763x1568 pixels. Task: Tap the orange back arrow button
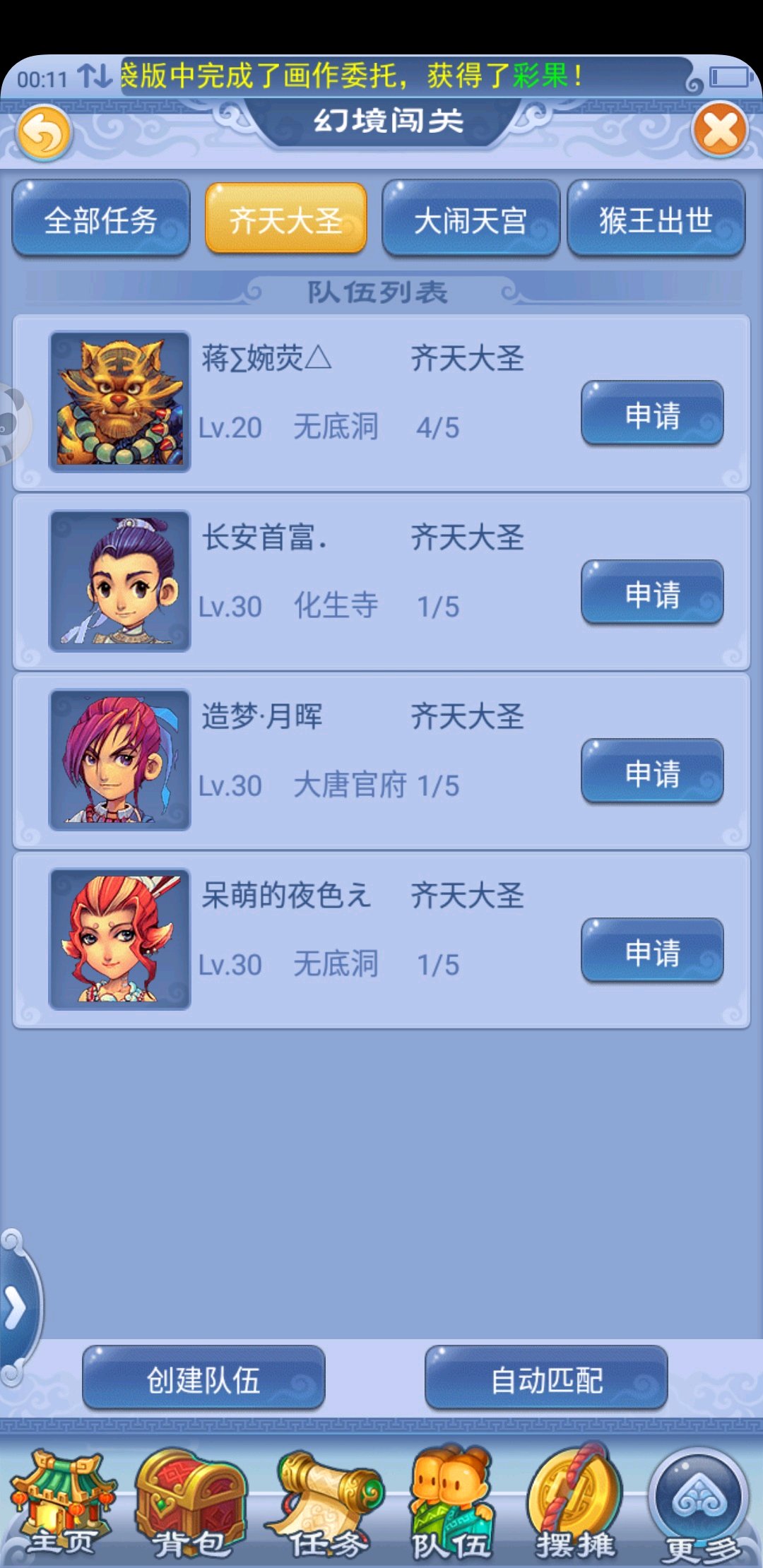click(44, 132)
